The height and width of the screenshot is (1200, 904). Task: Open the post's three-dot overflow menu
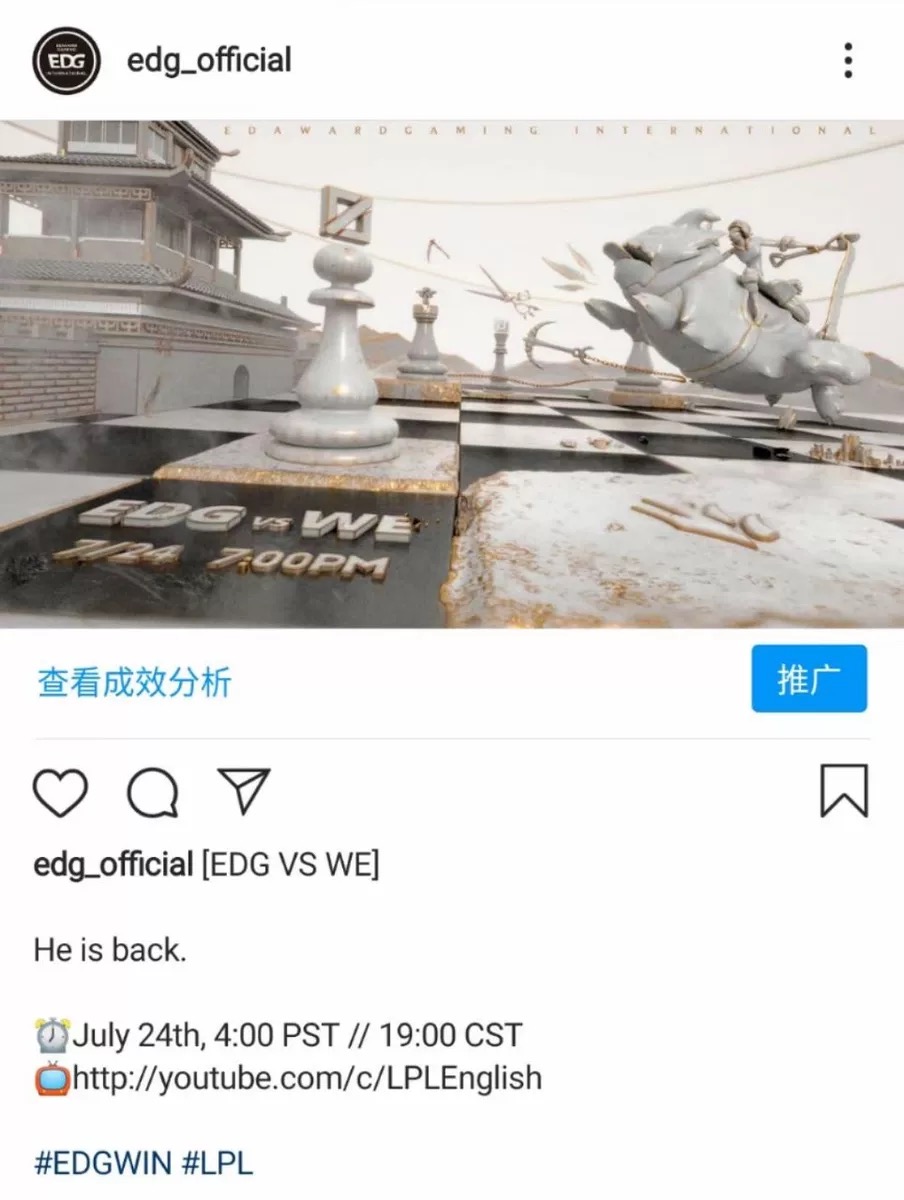[848, 61]
